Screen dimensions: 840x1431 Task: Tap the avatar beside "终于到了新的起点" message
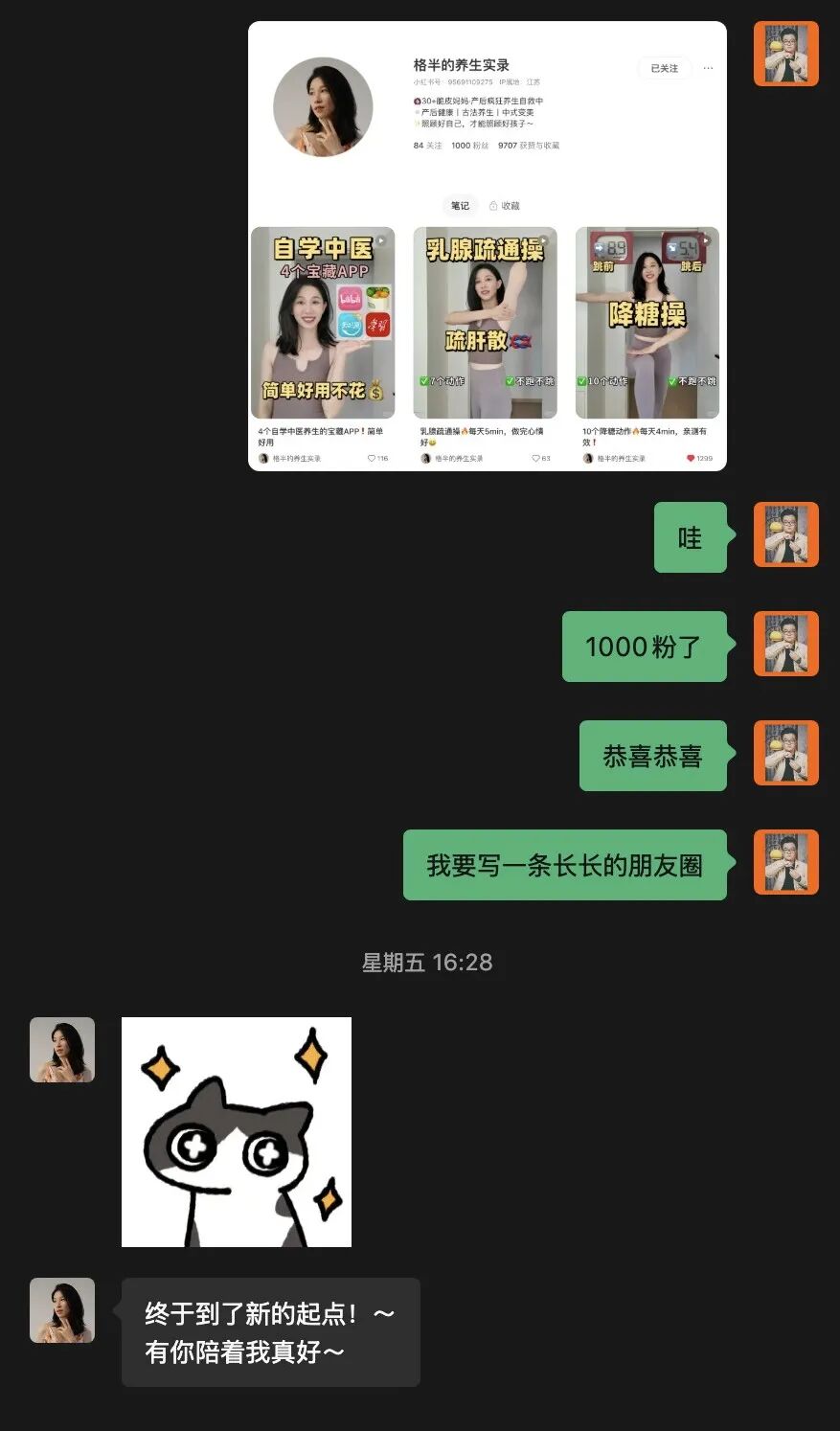pyautogui.click(x=62, y=1310)
